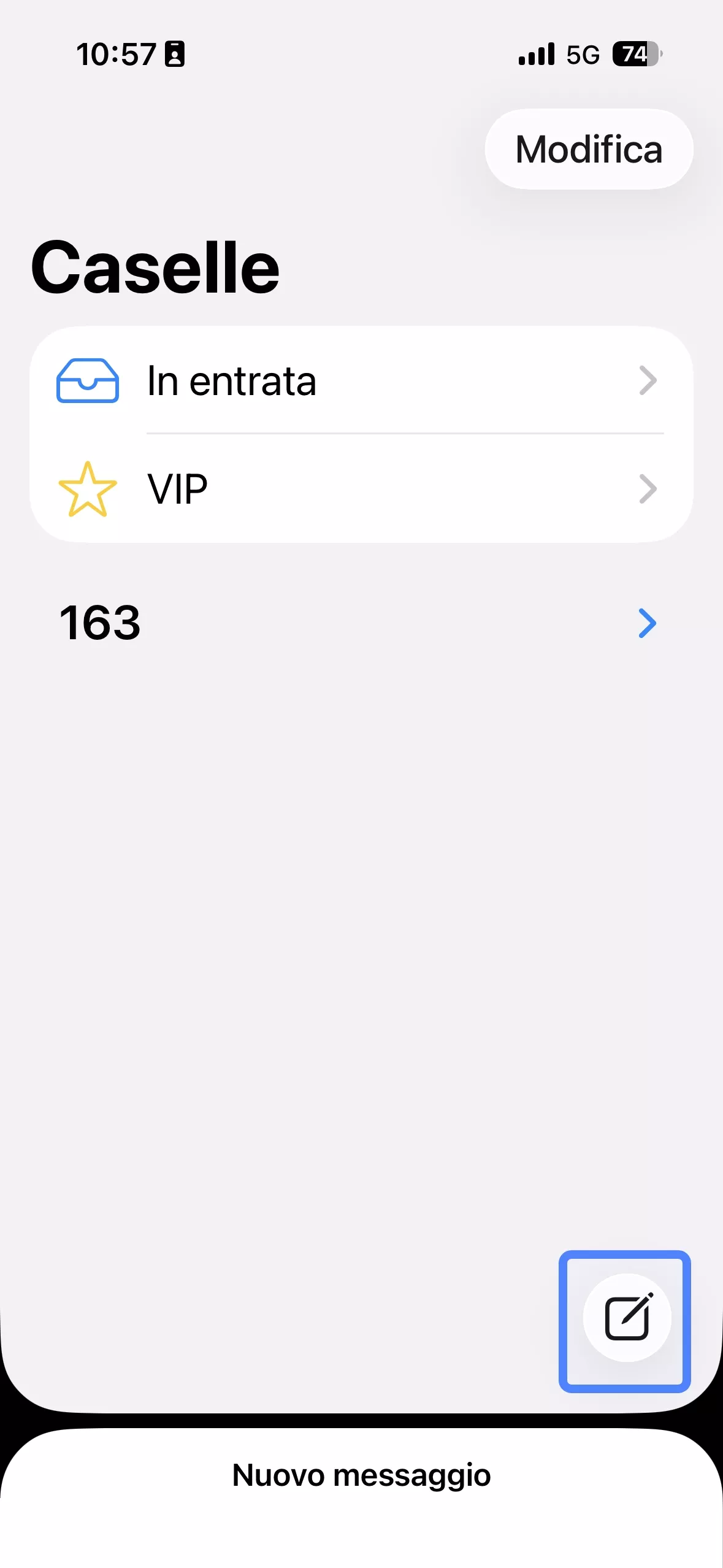Tap the yellow star icon next to VIP

[87, 488]
